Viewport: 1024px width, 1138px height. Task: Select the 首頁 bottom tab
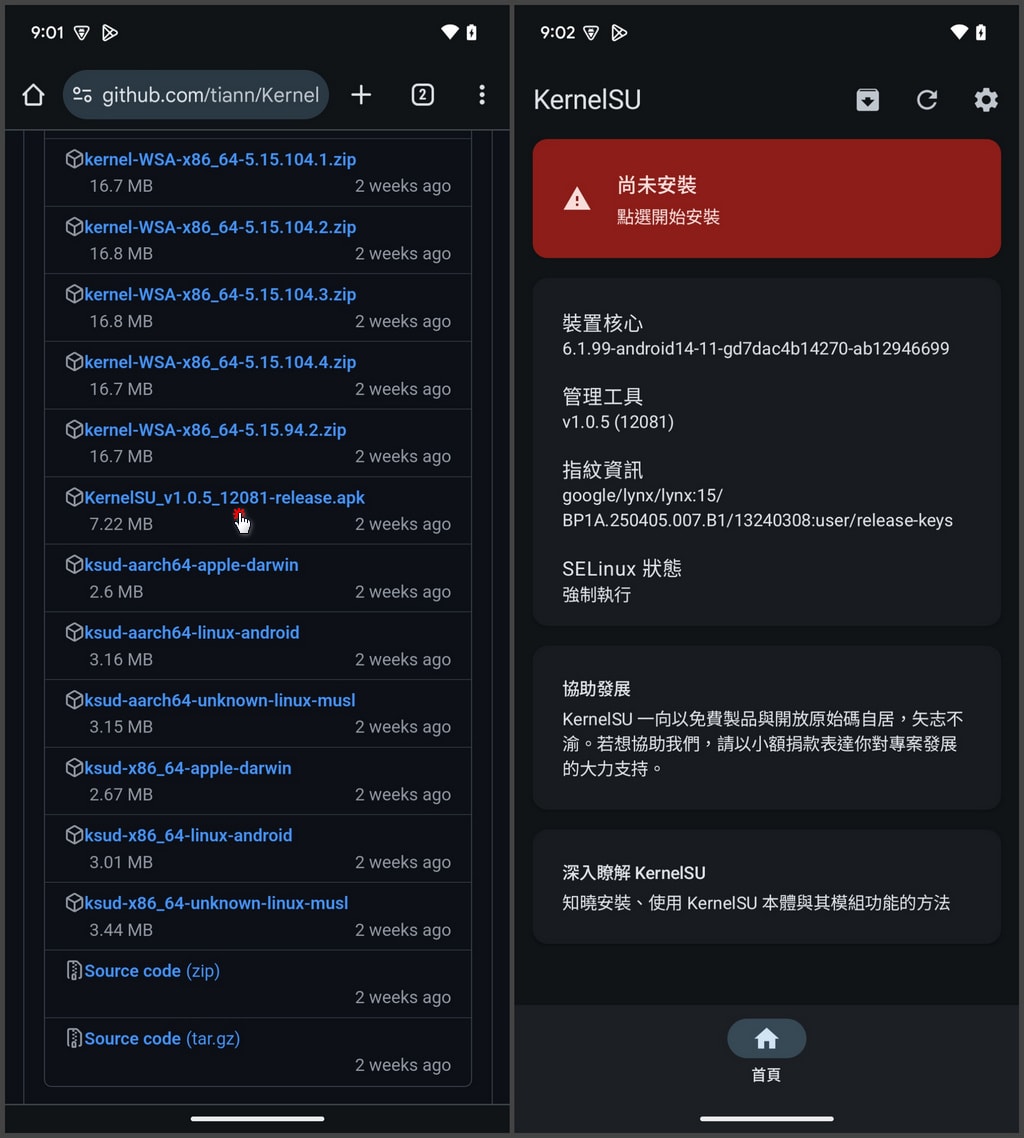coord(766,1051)
